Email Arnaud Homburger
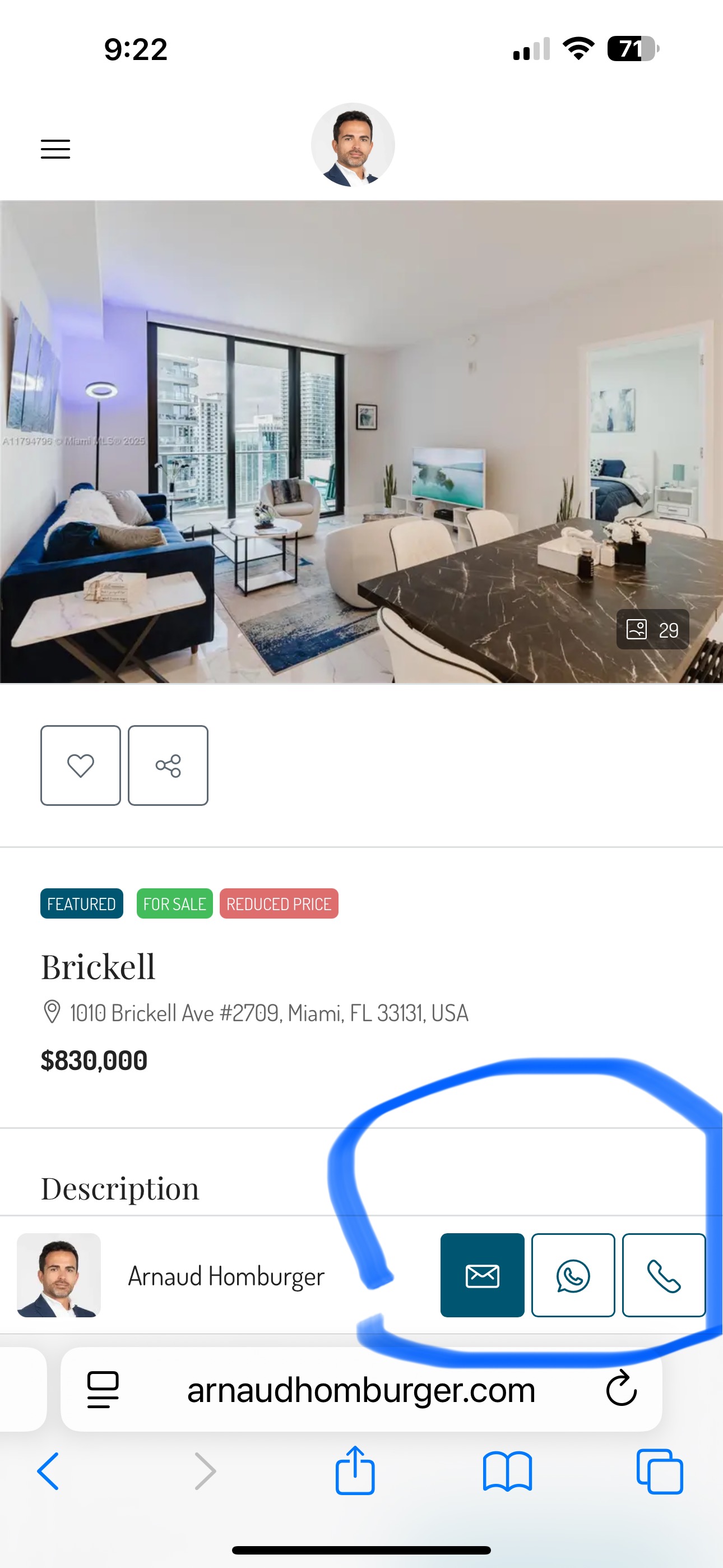 pyautogui.click(x=483, y=1275)
